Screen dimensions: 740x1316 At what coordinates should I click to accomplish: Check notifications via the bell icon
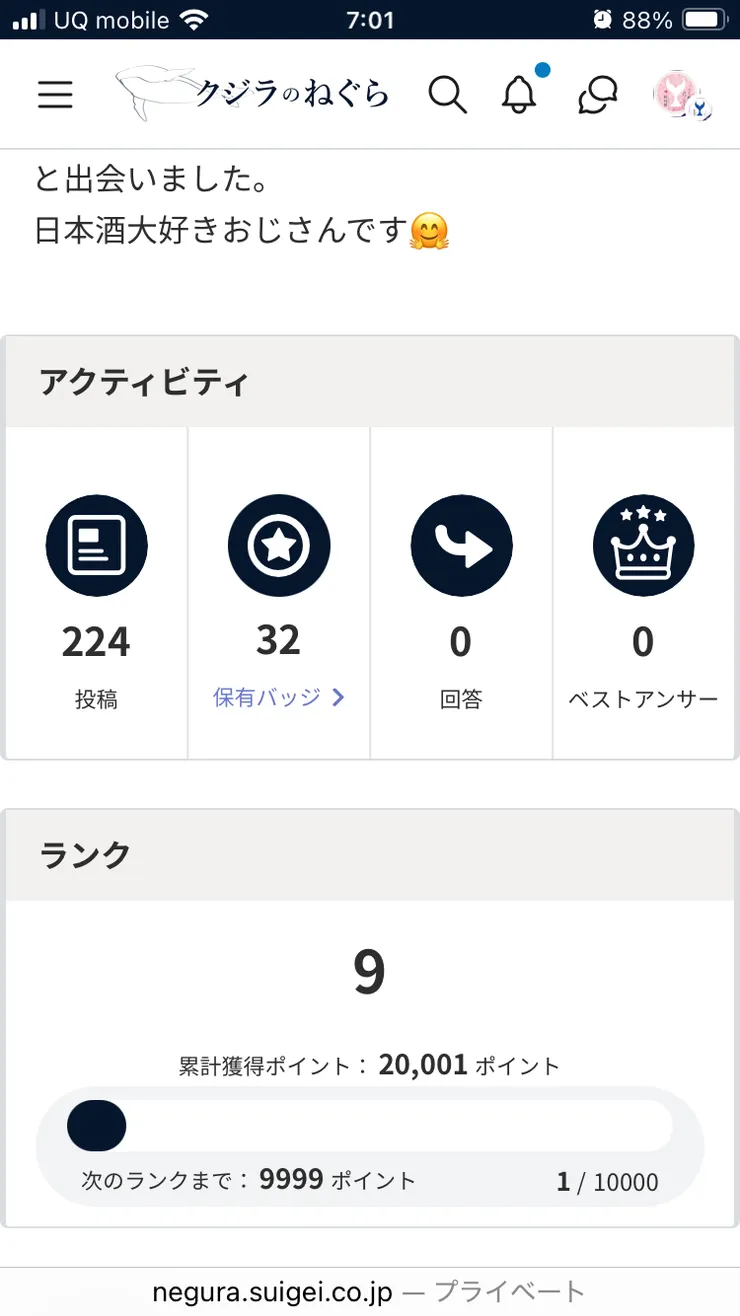pyautogui.click(x=520, y=94)
